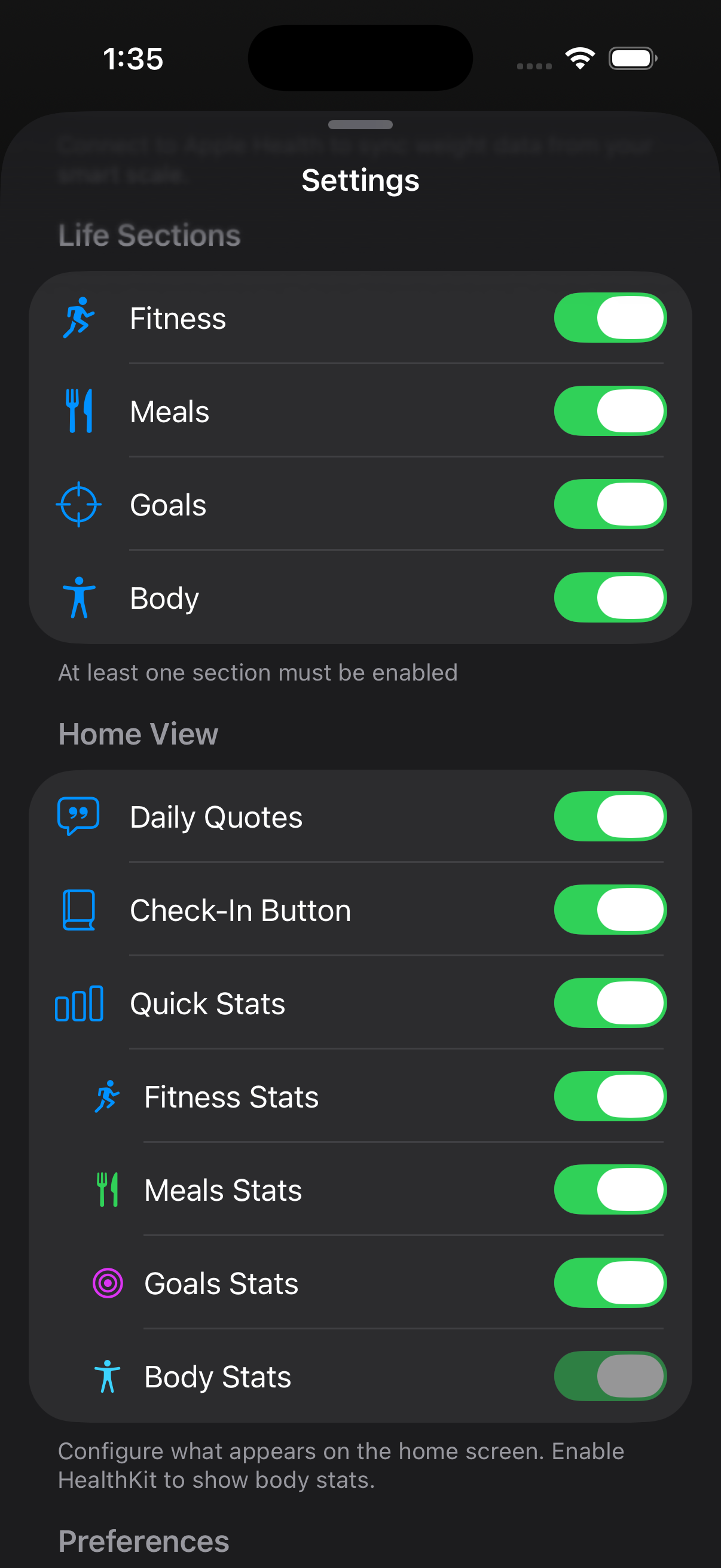
Task: Switch off the Body section
Action: 610,597
